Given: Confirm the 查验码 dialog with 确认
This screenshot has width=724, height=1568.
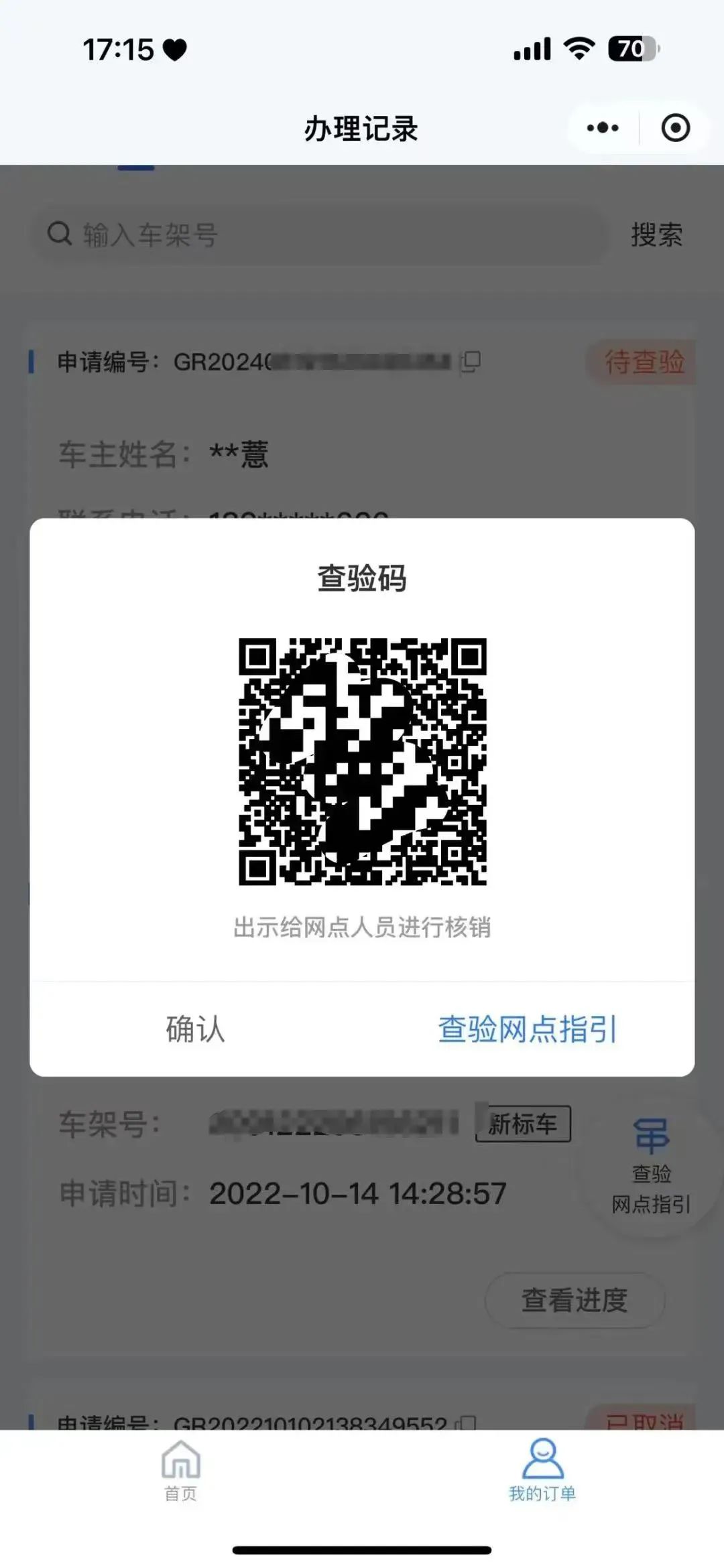Looking at the screenshot, I should [x=195, y=1029].
